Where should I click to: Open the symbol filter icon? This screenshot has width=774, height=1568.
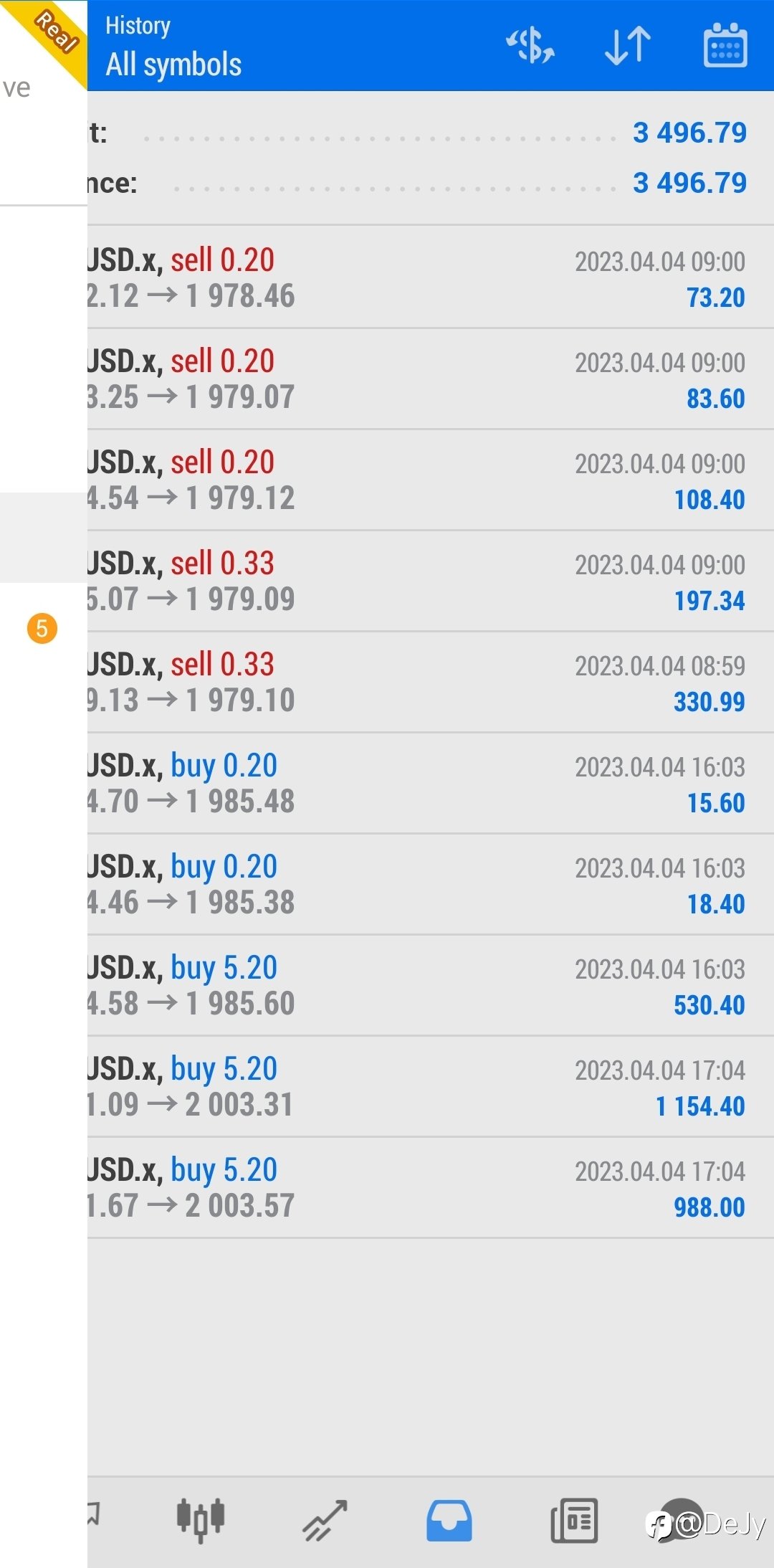(x=531, y=46)
